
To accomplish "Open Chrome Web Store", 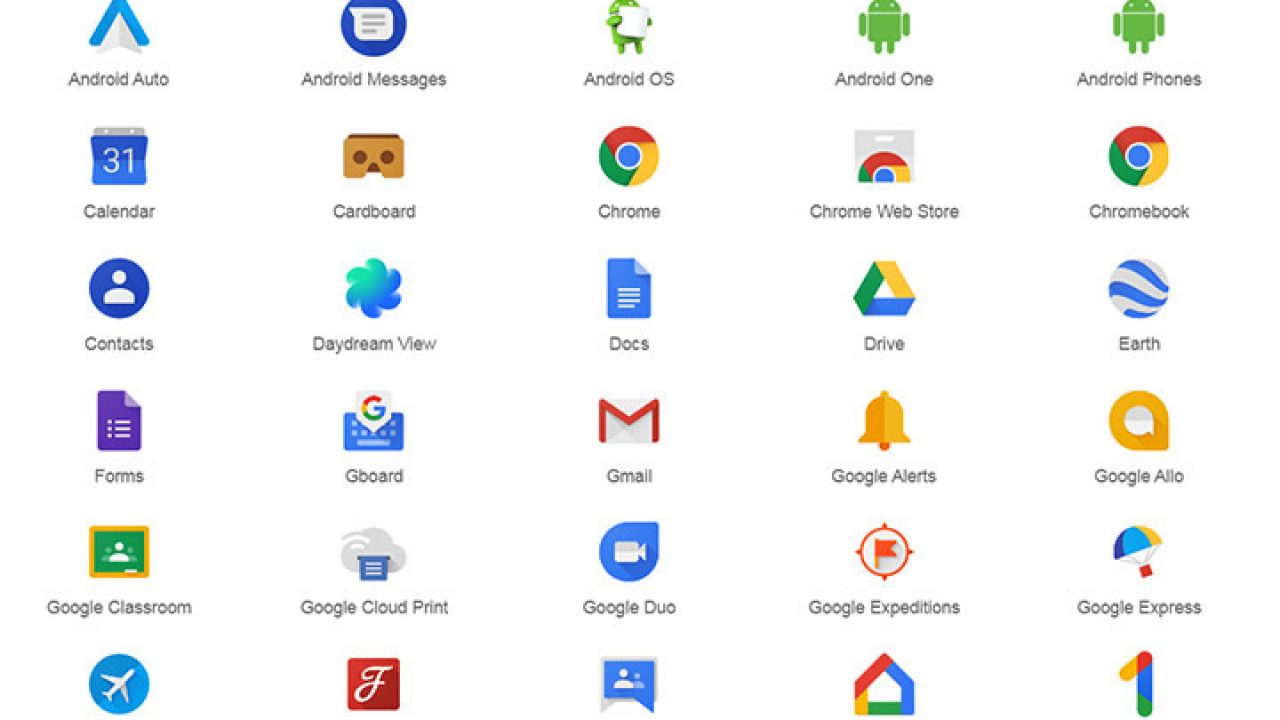I will 883,157.
